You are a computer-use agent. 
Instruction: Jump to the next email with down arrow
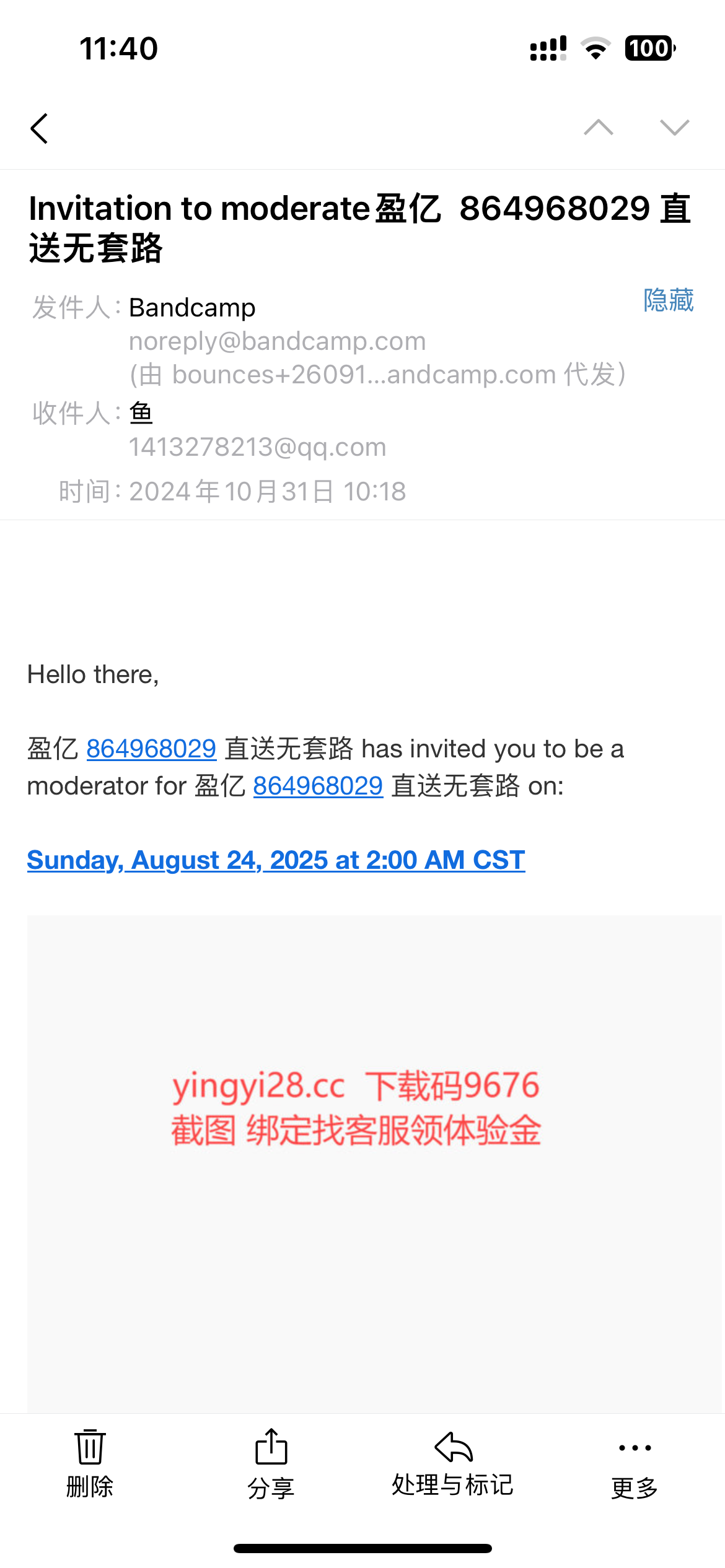pyautogui.click(x=675, y=128)
